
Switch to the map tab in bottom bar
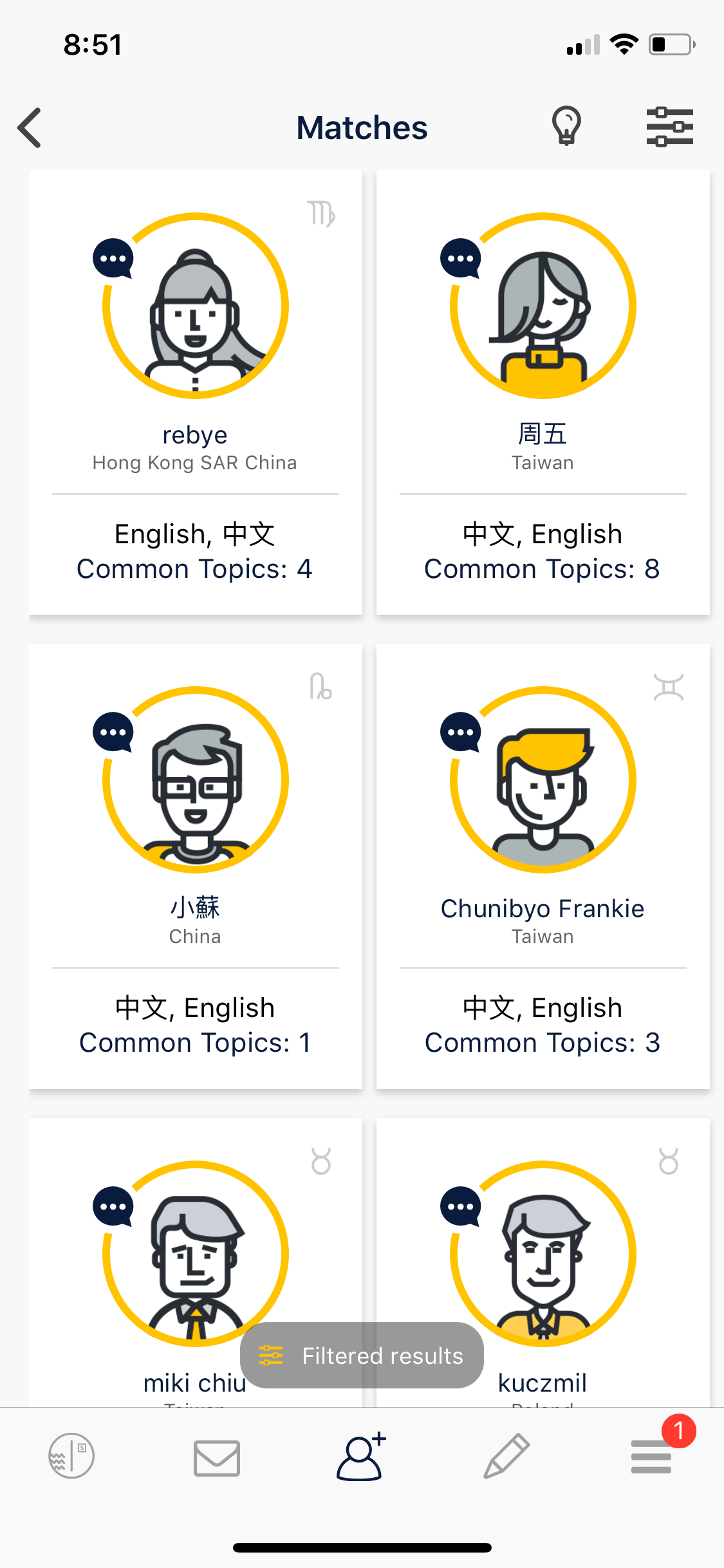click(x=71, y=1456)
